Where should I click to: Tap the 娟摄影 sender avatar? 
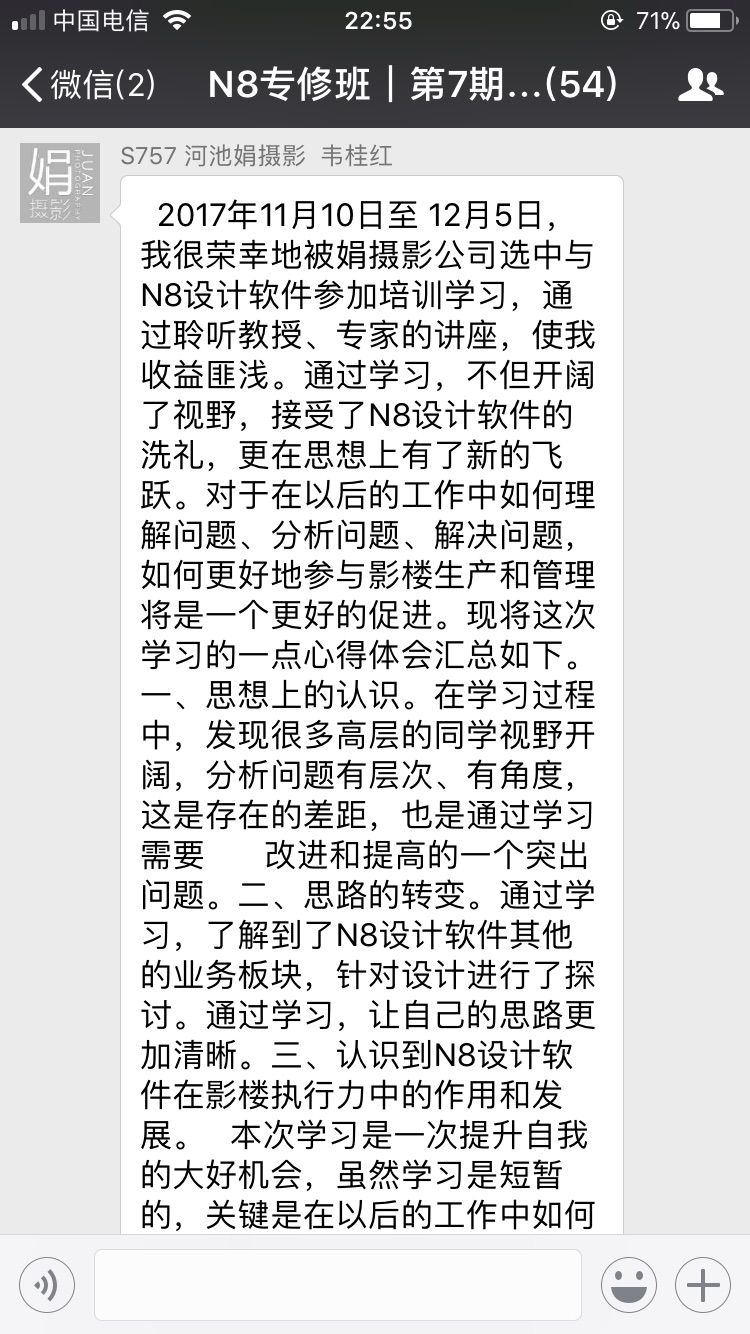(x=60, y=183)
